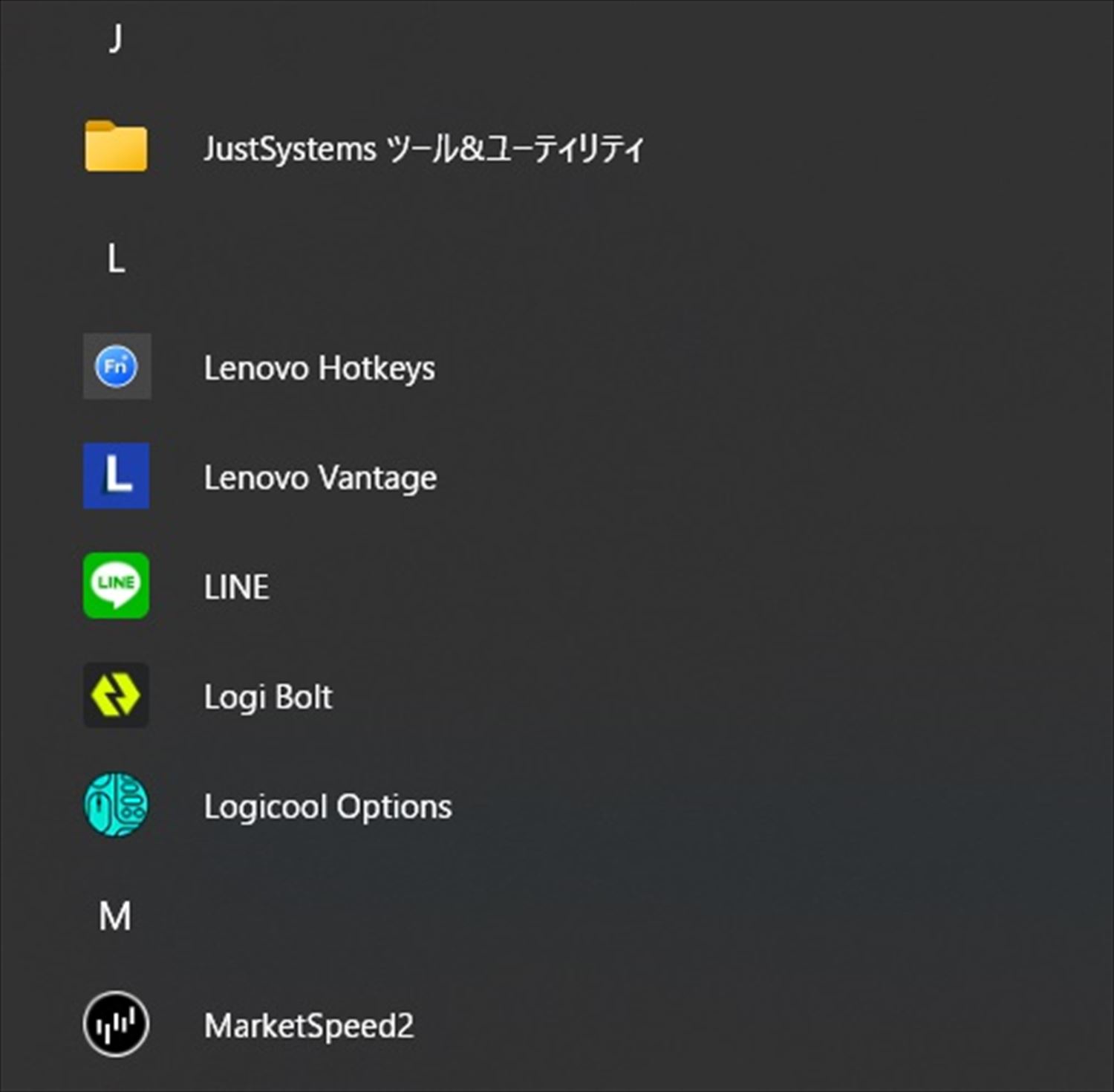
Task: Open MarketSpeed2
Action: pos(308,1026)
